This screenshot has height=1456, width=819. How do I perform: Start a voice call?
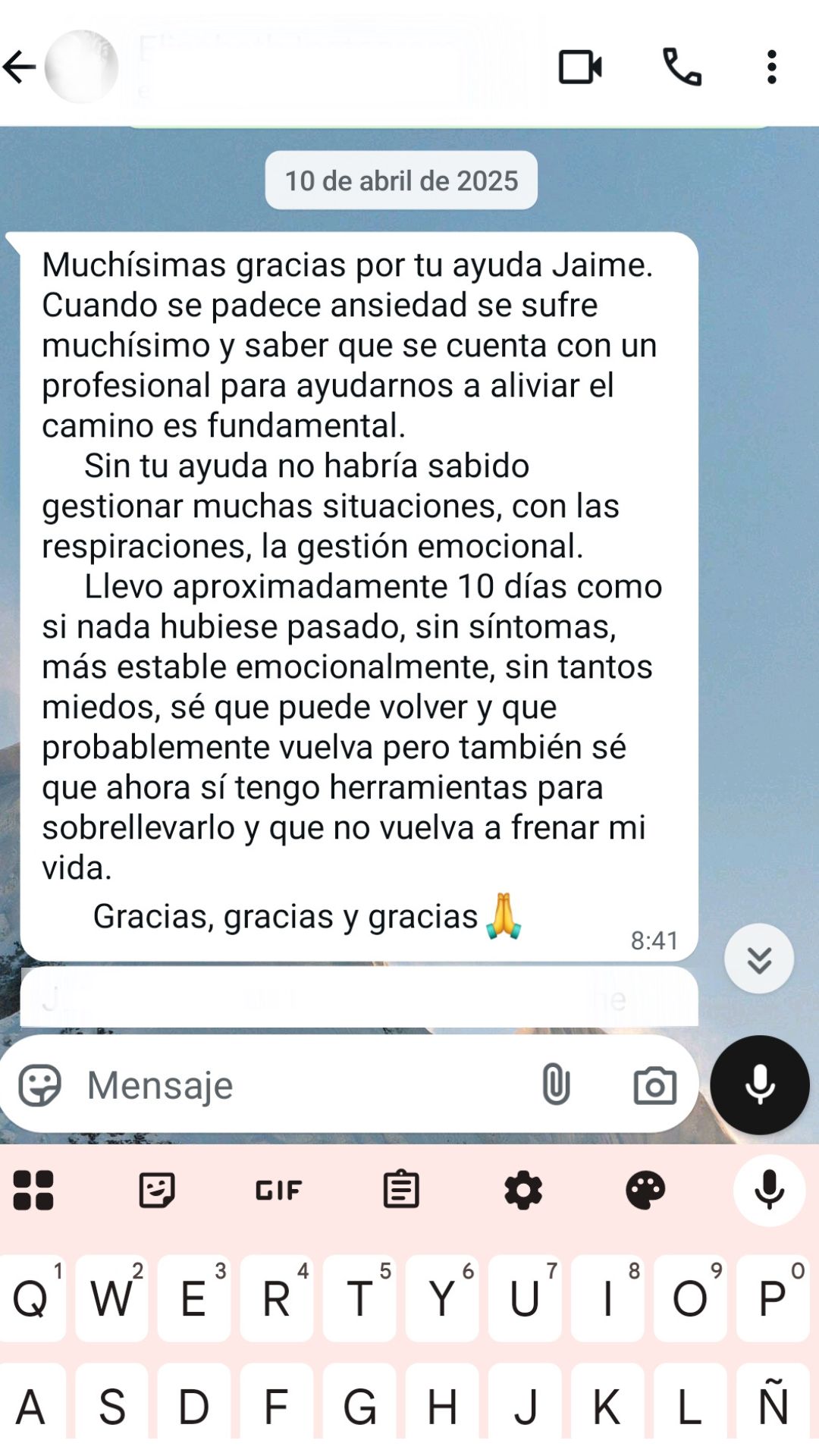tap(682, 67)
